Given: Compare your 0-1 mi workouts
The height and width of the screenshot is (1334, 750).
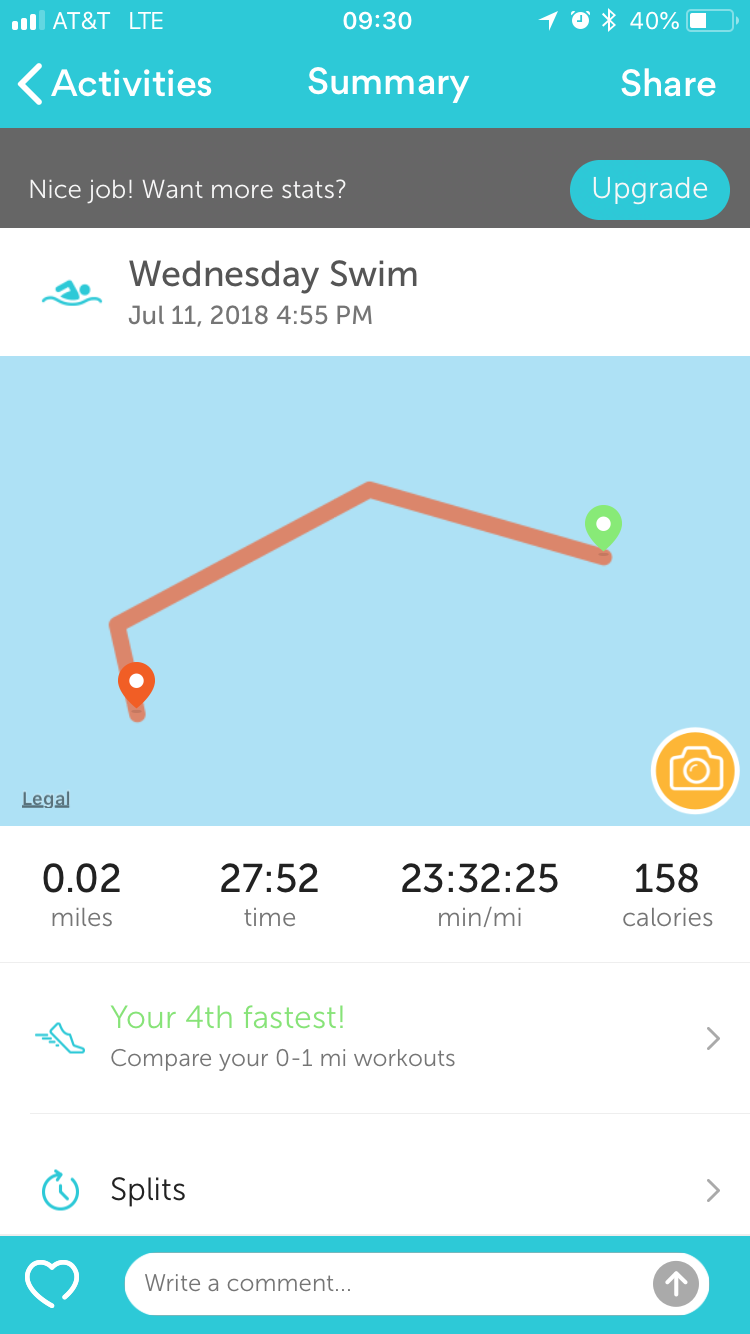Looking at the screenshot, I should [375, 1038].
